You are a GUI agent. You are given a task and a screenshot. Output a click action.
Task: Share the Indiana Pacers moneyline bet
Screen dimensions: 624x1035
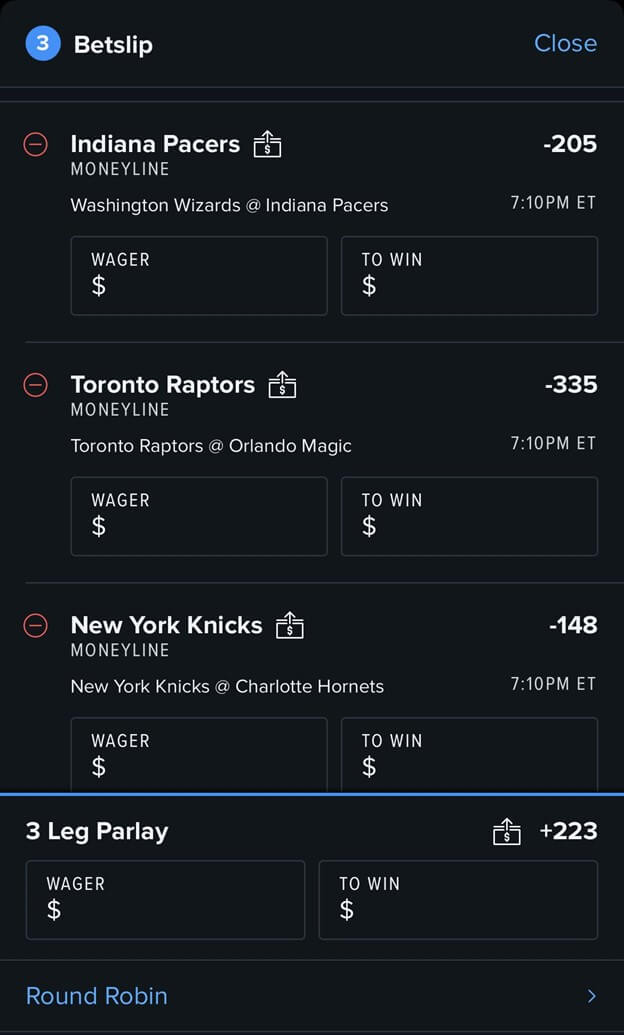pos(267,144)
